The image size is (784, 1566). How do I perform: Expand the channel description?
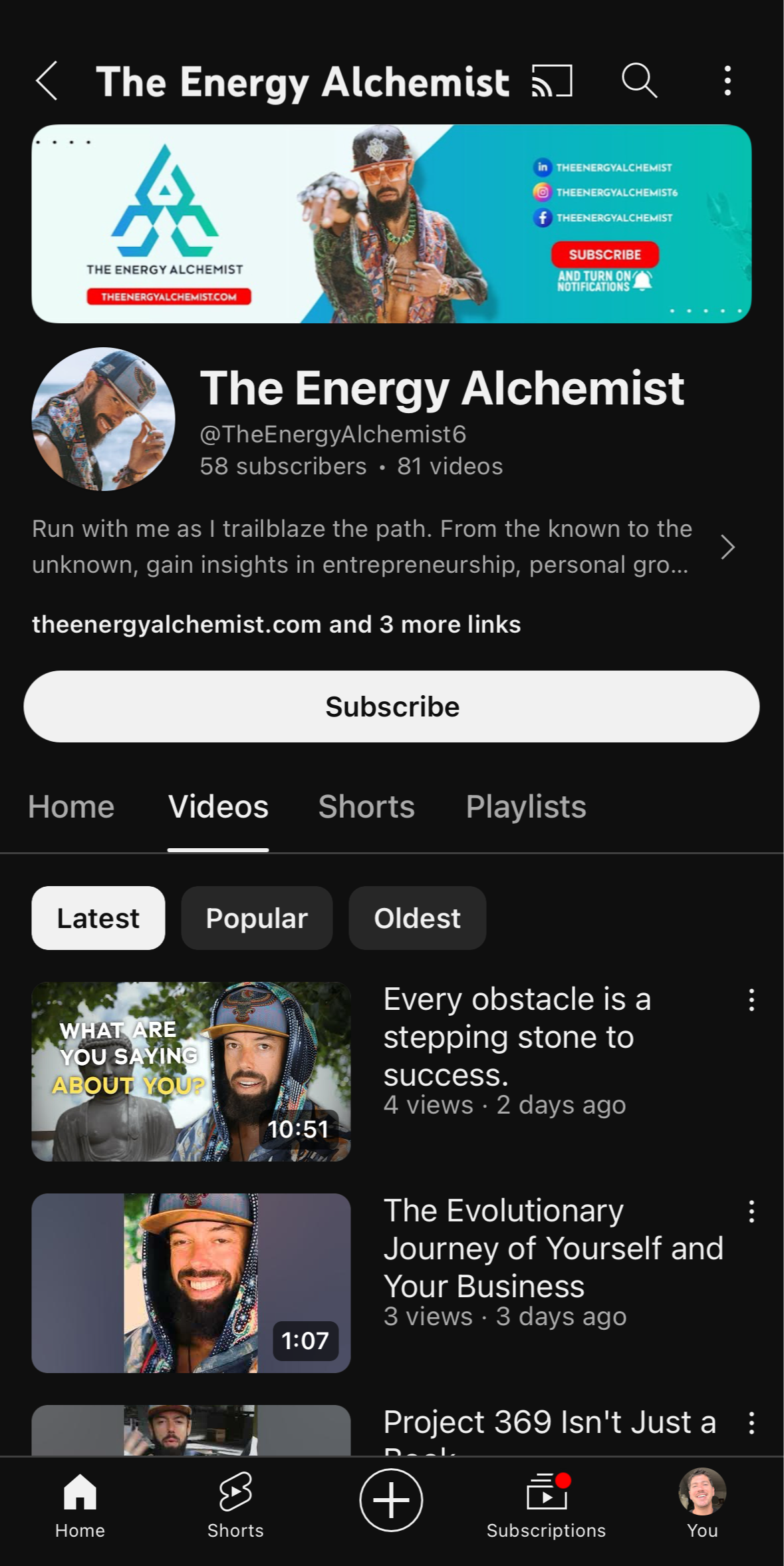[x=727, y=547]
